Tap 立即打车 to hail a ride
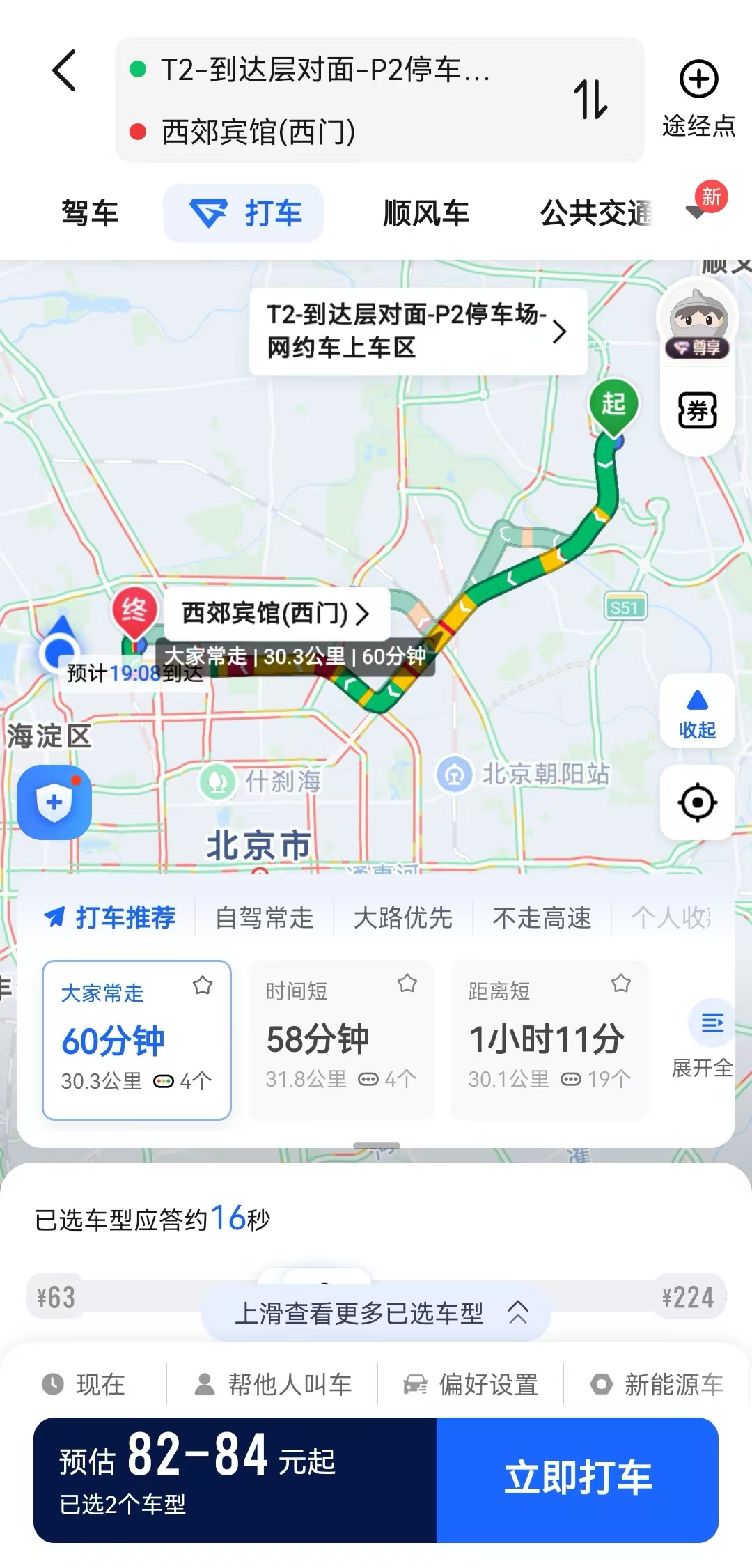 (x=577, y=1480)
